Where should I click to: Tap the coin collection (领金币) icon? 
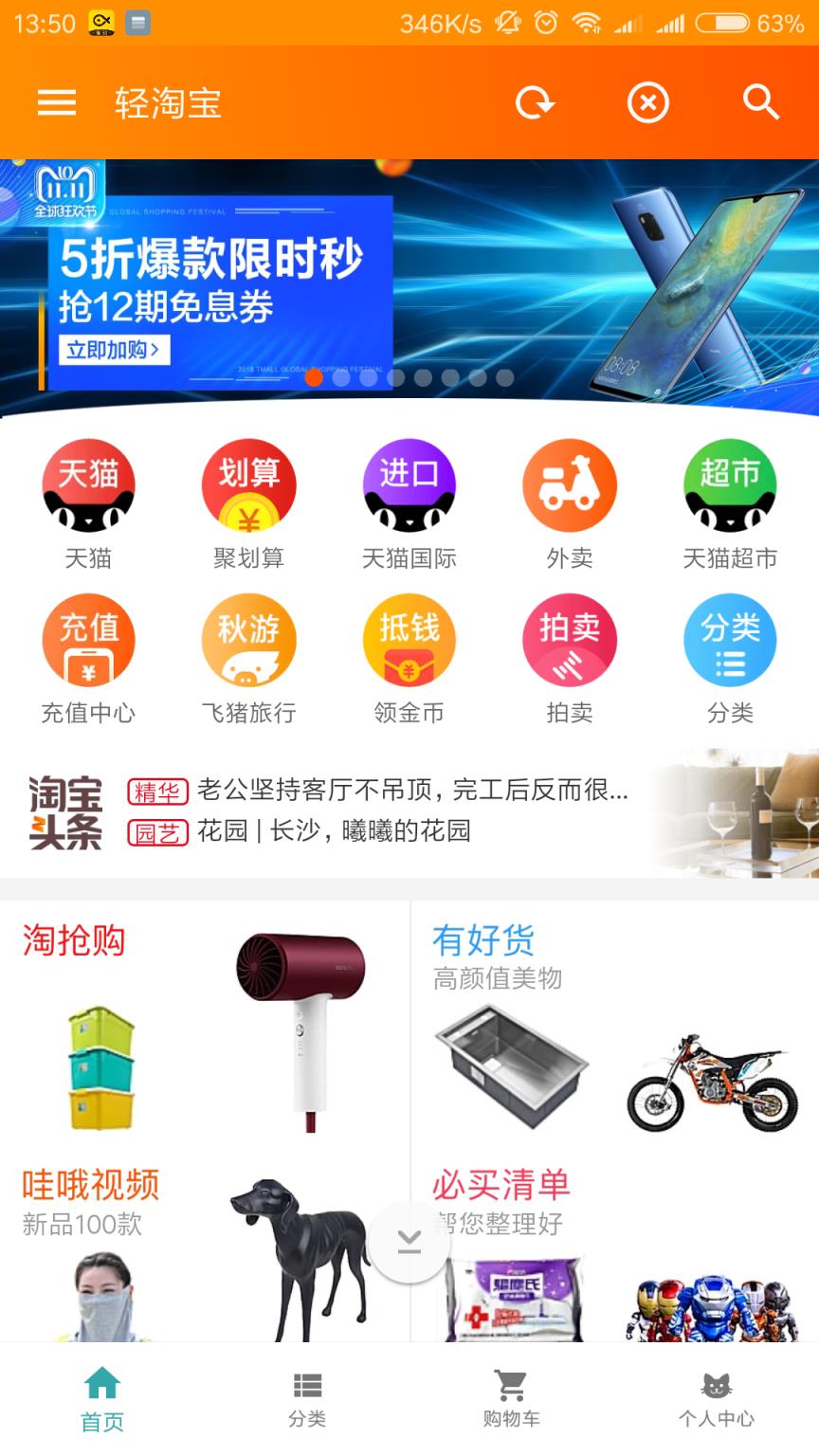(409, 639)
